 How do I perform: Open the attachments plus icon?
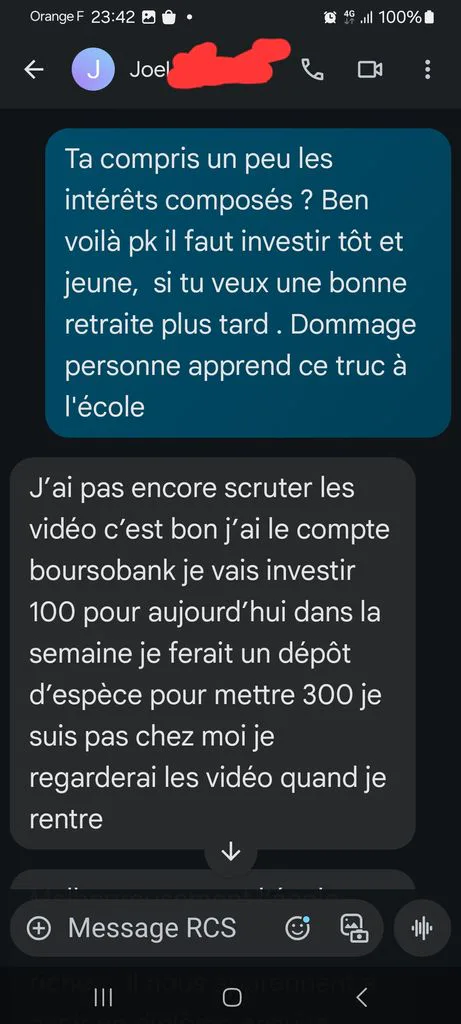point(39,928)
